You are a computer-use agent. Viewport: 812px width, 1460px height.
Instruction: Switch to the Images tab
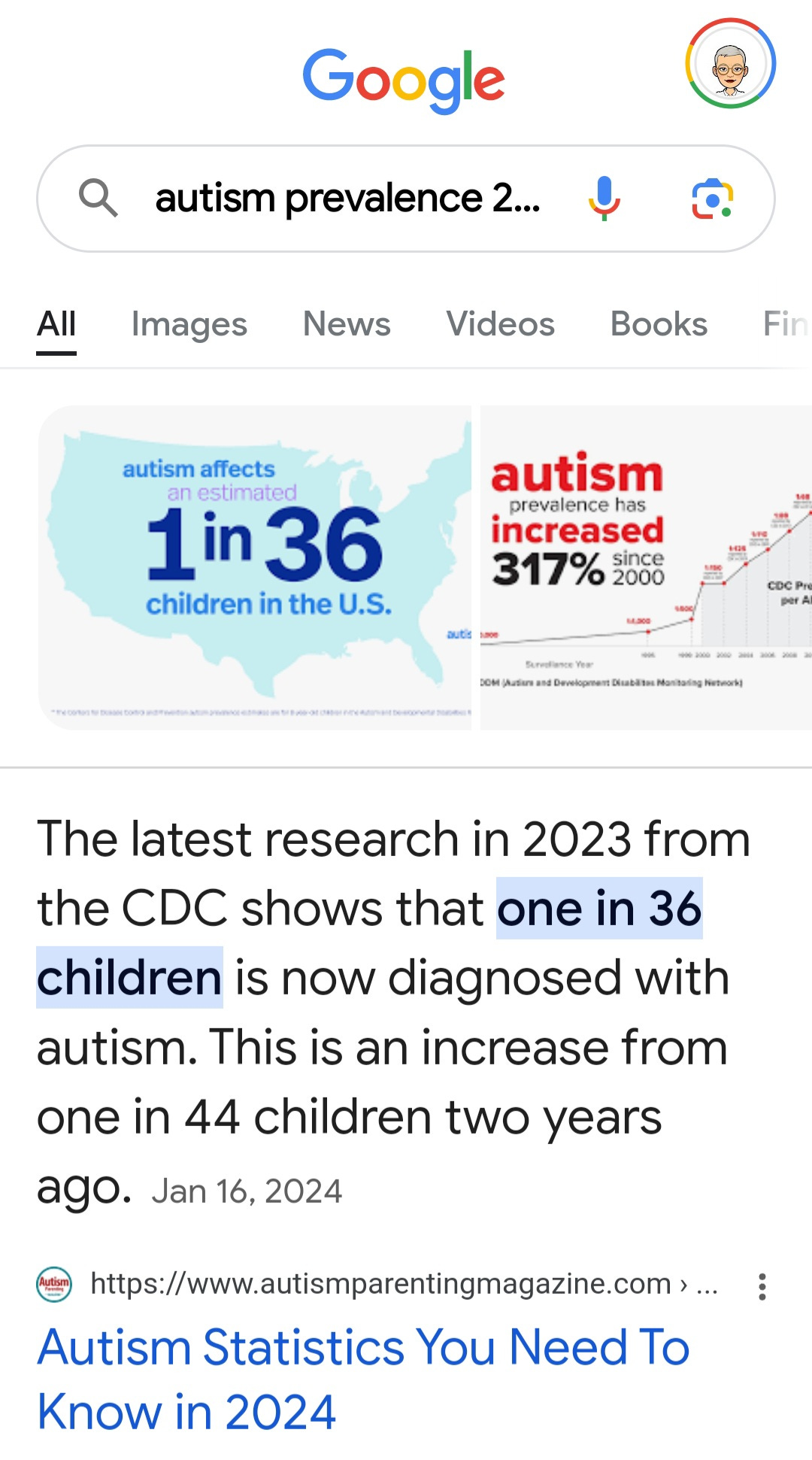click(x=189, y=324)
